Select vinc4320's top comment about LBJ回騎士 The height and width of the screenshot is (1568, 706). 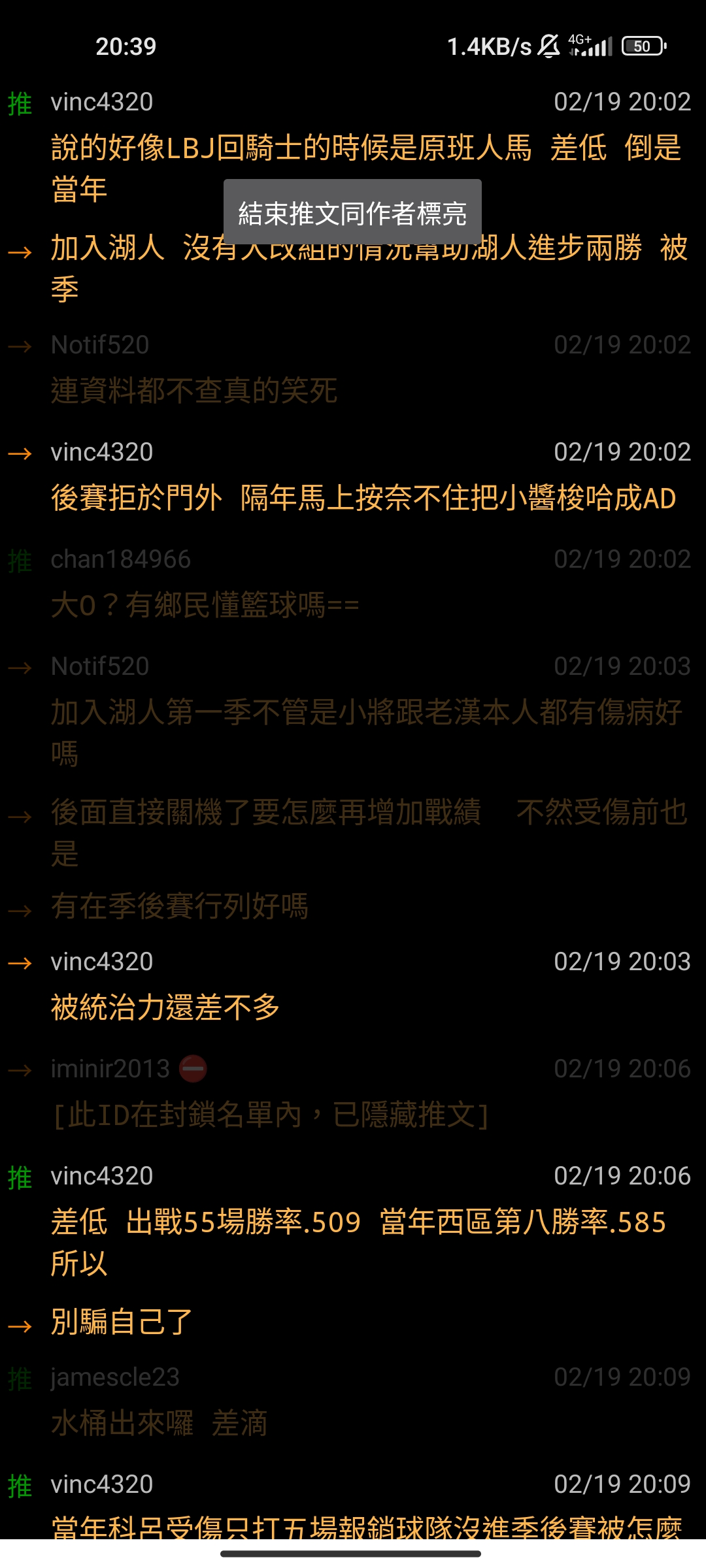pos(366,168)
